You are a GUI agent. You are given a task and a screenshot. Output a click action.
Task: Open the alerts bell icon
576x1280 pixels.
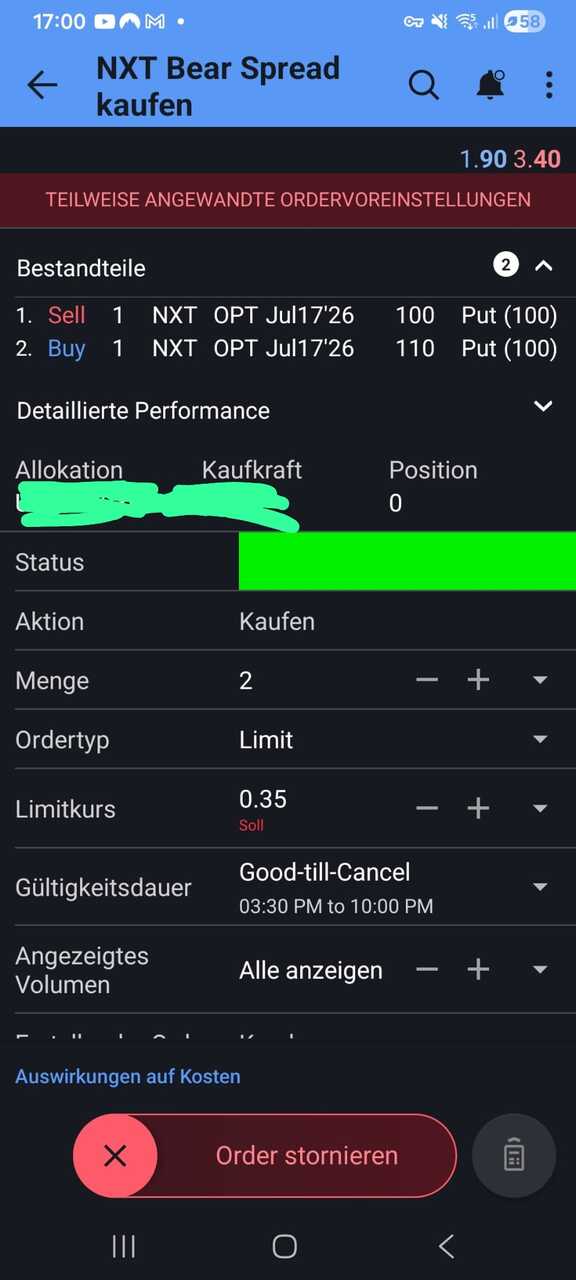click(490, 86)
